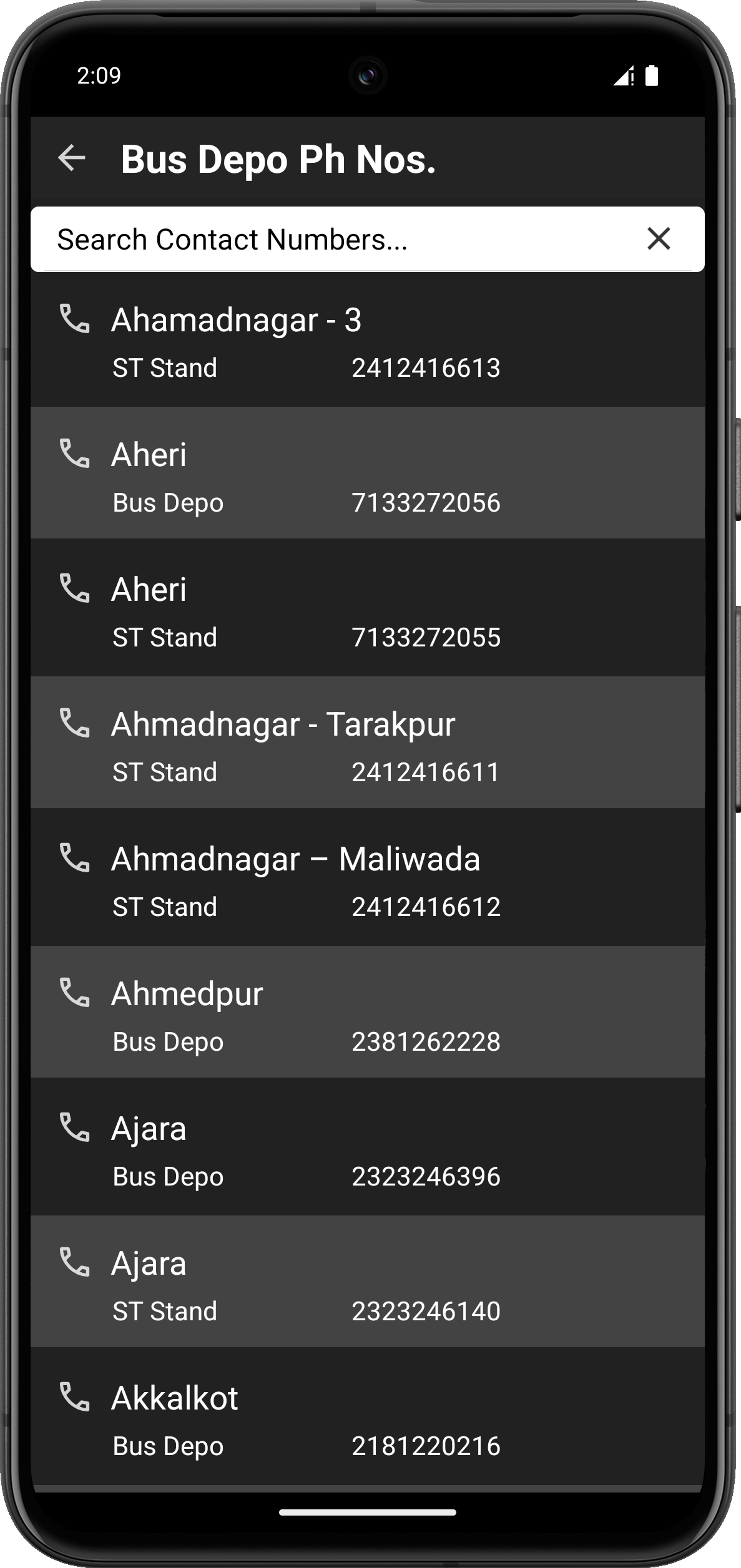
Task: Select Ajara ST Stand number 2323246140
Action: 426,1312
